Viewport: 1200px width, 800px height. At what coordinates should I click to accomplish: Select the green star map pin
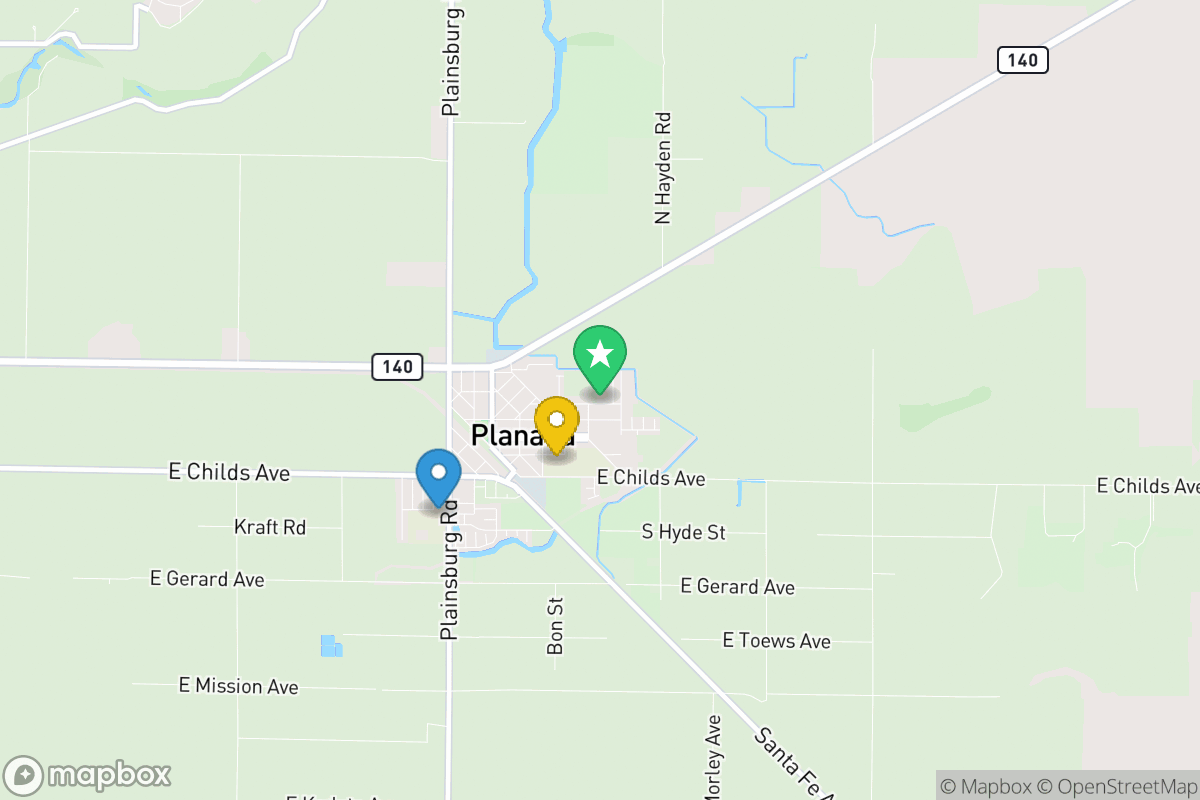point(600,355)
